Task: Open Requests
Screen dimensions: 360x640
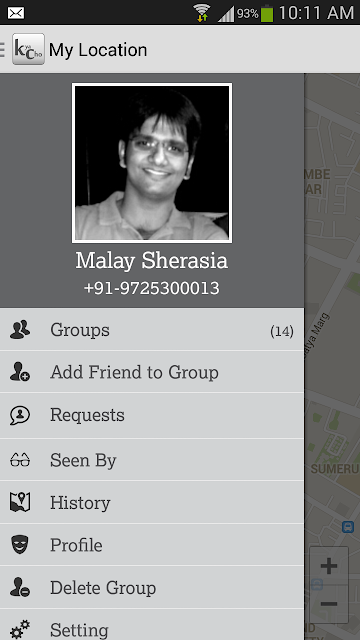Action: point(152,415)
